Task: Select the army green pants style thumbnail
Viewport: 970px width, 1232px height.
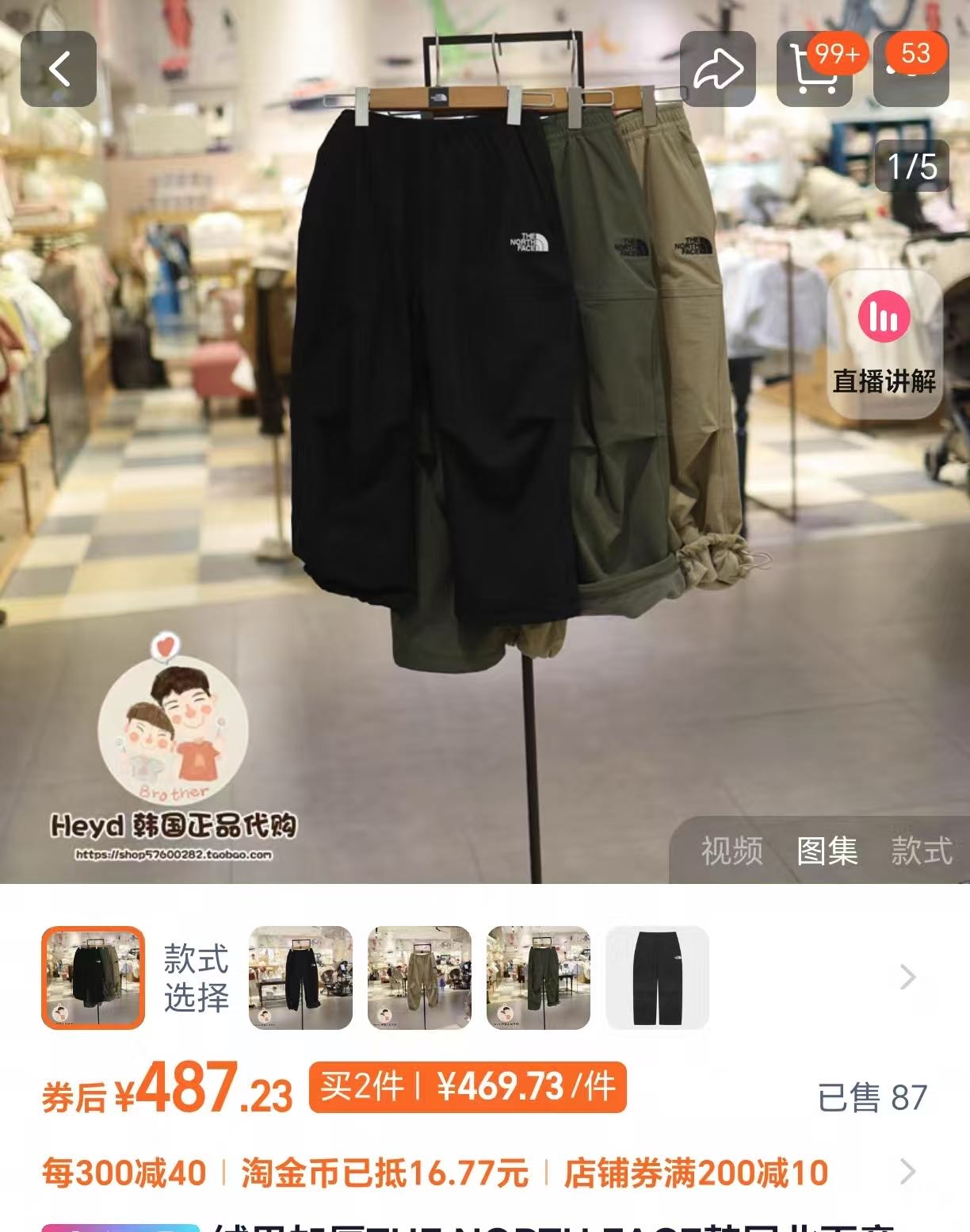Action: tap(538, 978)
